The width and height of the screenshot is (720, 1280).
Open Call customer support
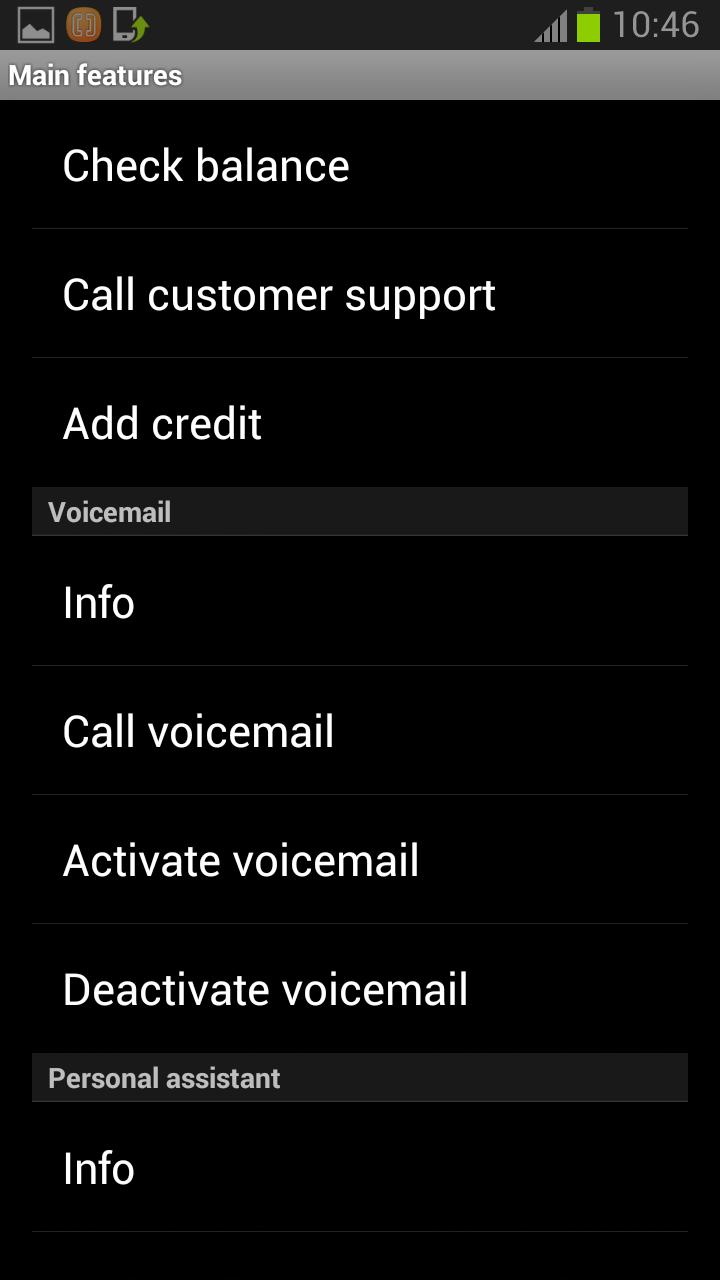[279, 294]
